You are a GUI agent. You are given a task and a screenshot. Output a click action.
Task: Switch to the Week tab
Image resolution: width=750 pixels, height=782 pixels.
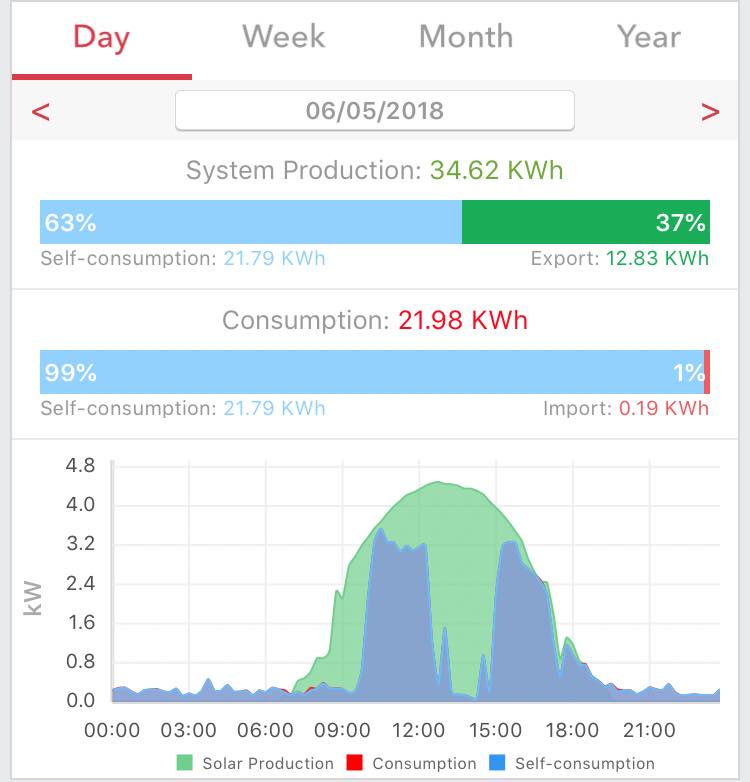[282, 37]
